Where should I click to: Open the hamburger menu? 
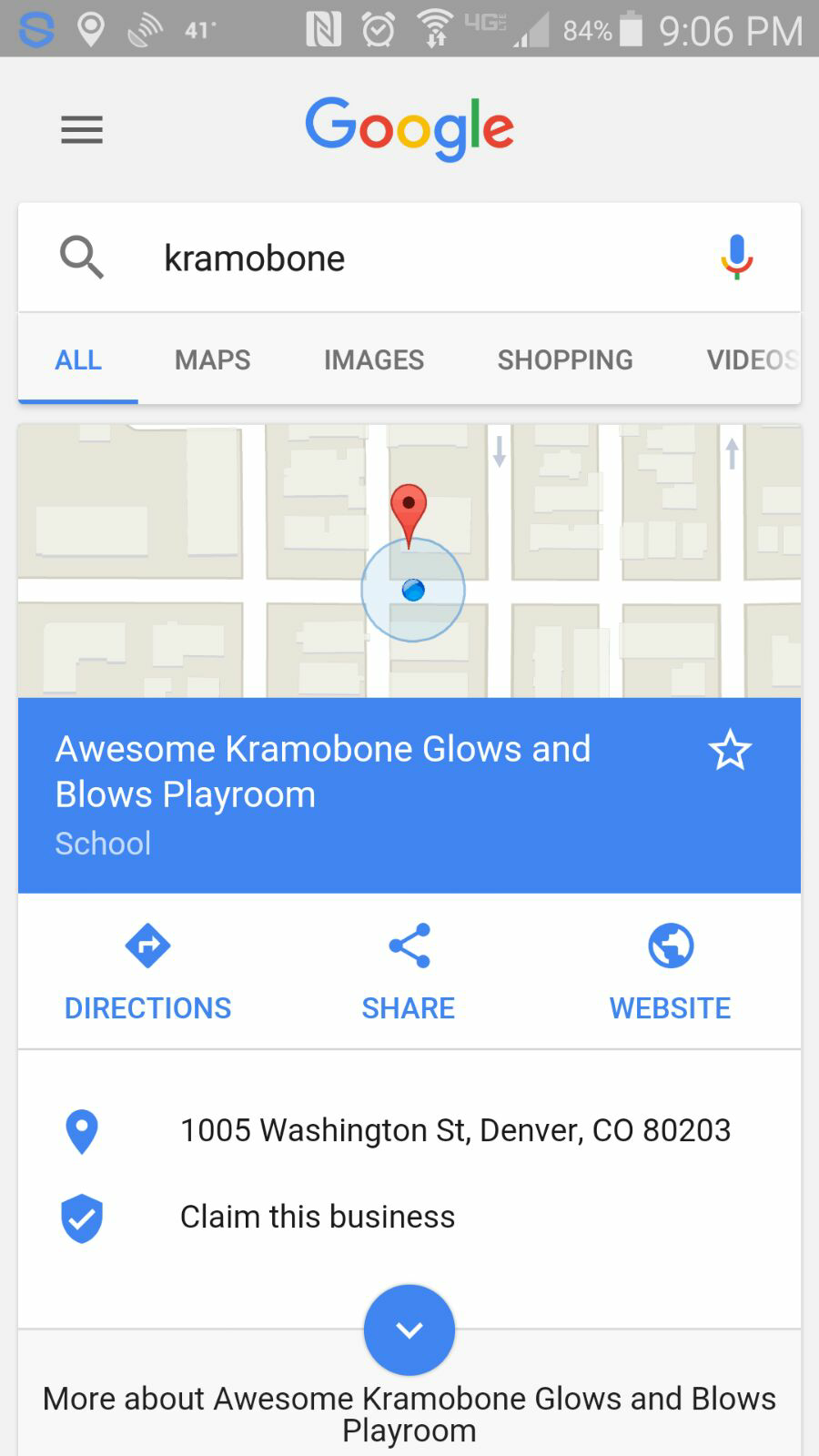(x=82, y=130)
